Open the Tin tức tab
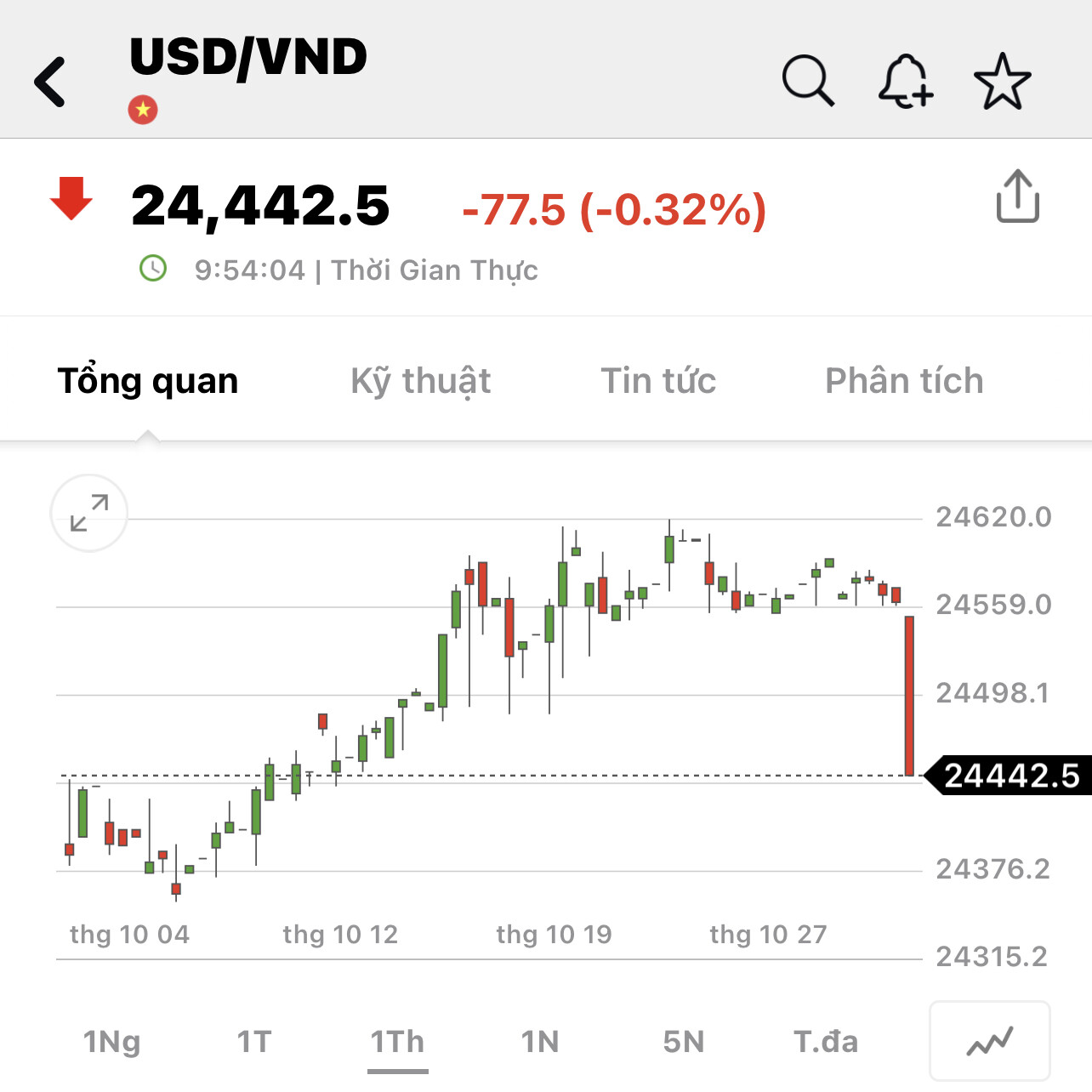The height and width of the screenshot is (1092, 1092). tap(658, 381)
